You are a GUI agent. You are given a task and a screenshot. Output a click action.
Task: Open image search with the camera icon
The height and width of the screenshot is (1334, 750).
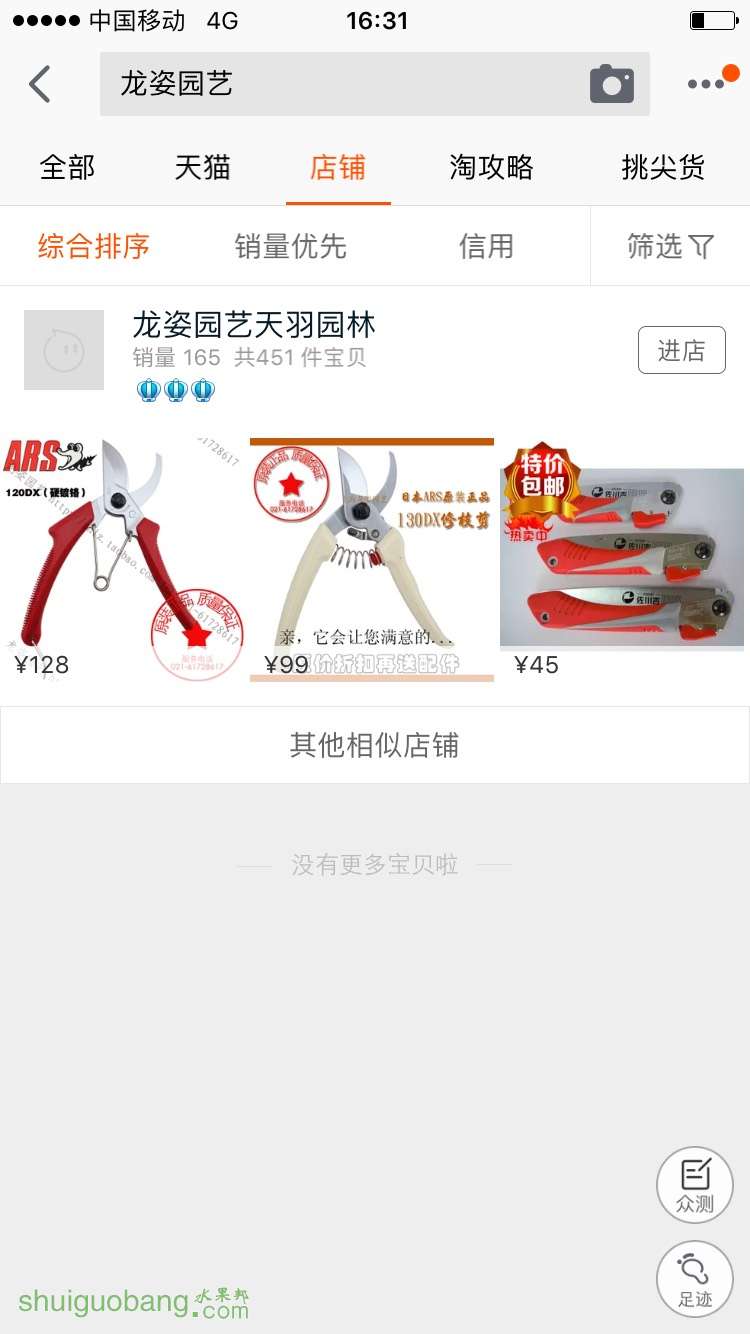tap(611, 84)
